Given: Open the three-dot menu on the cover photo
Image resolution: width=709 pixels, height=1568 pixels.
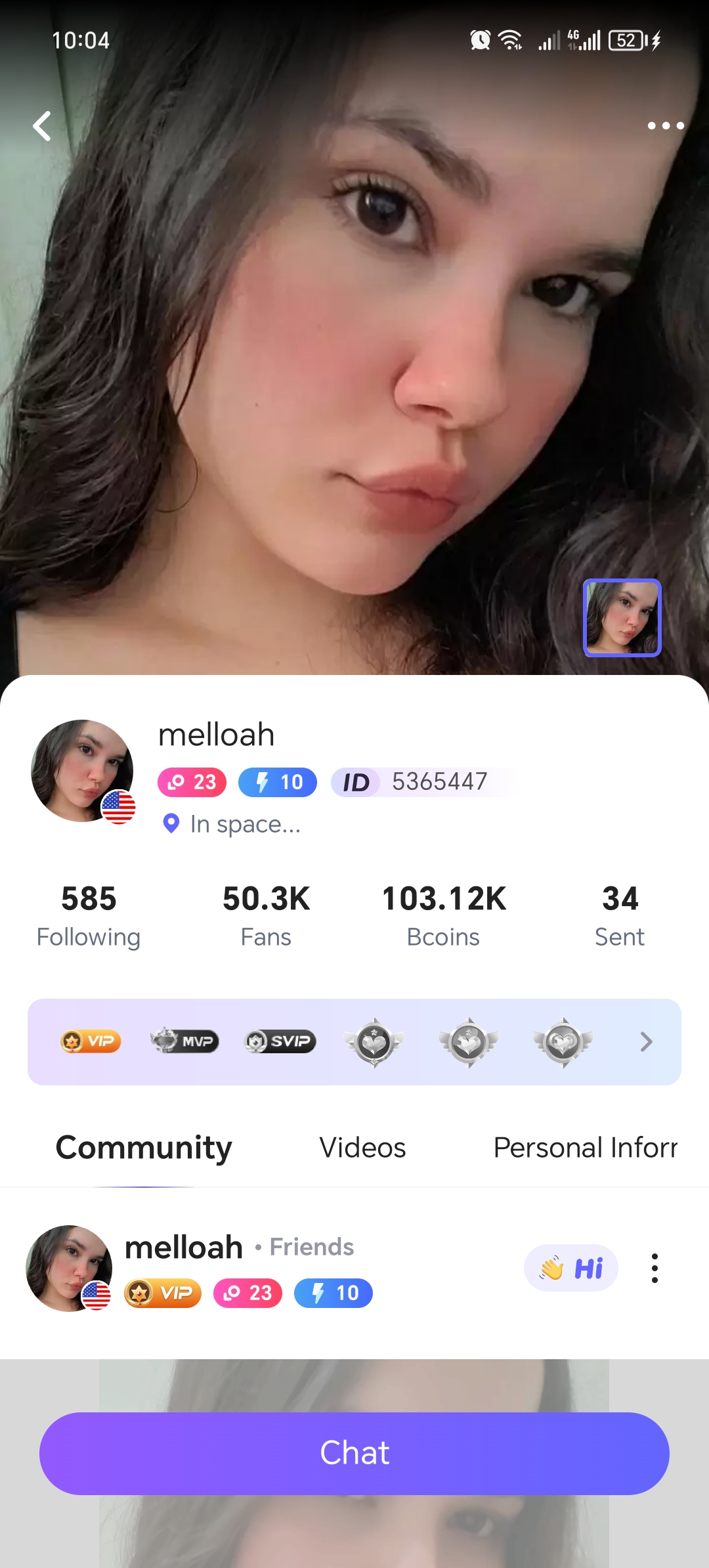Looking at the screenshot, I should point(665,126).
